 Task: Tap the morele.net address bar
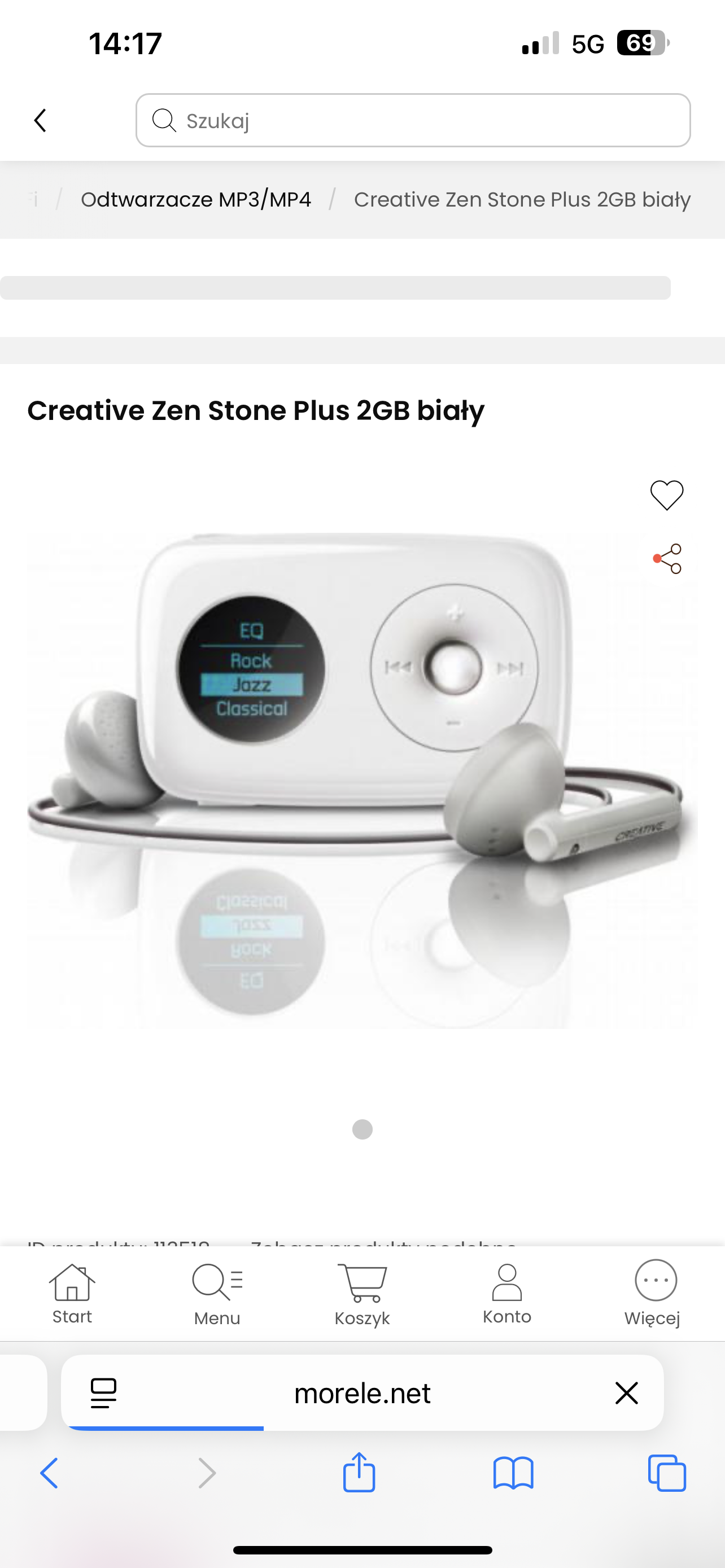362,1392
